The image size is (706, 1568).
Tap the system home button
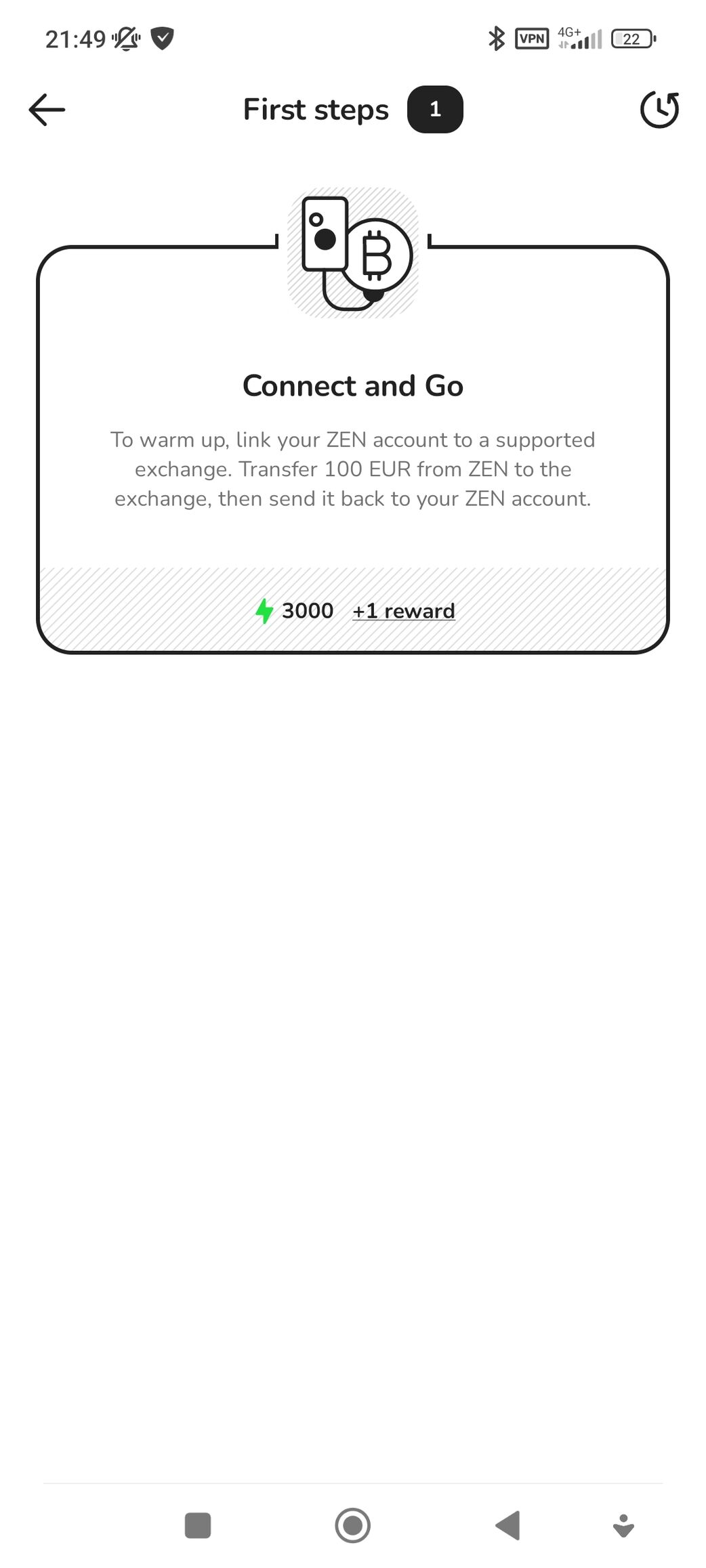click(352, 1525)
